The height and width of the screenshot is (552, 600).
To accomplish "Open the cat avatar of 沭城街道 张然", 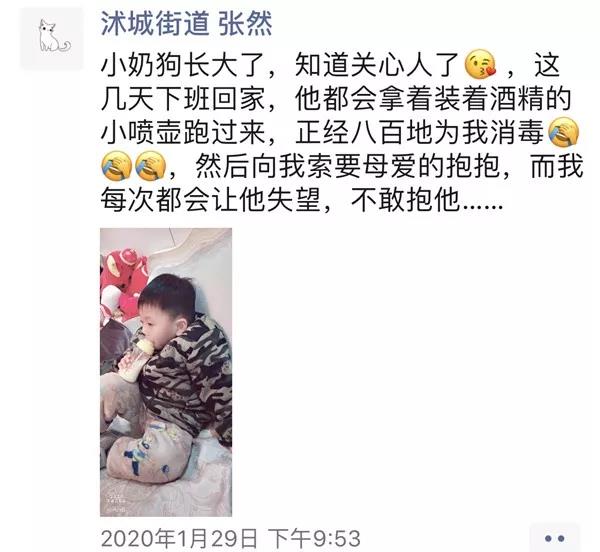I will (x=52, y=38).
